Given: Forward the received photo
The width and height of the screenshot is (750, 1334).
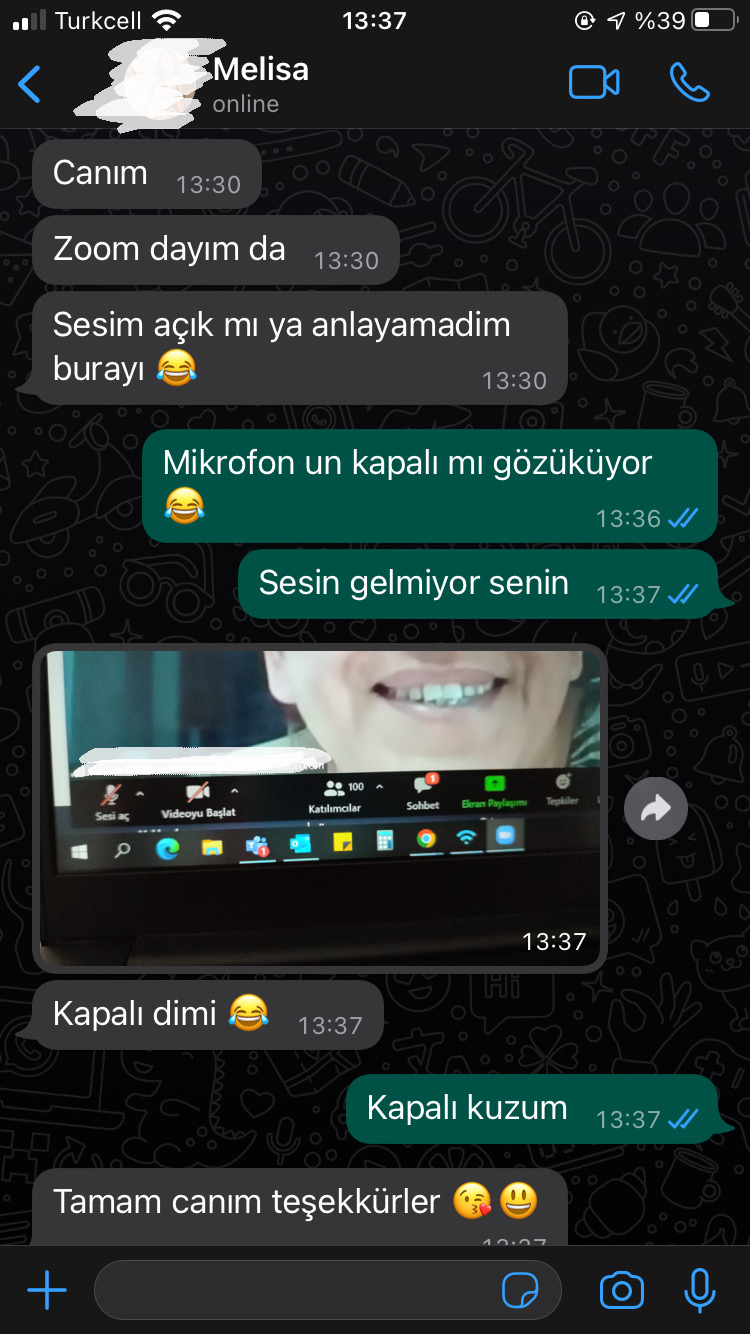Looking at the screenshot, I should (655, 808).
